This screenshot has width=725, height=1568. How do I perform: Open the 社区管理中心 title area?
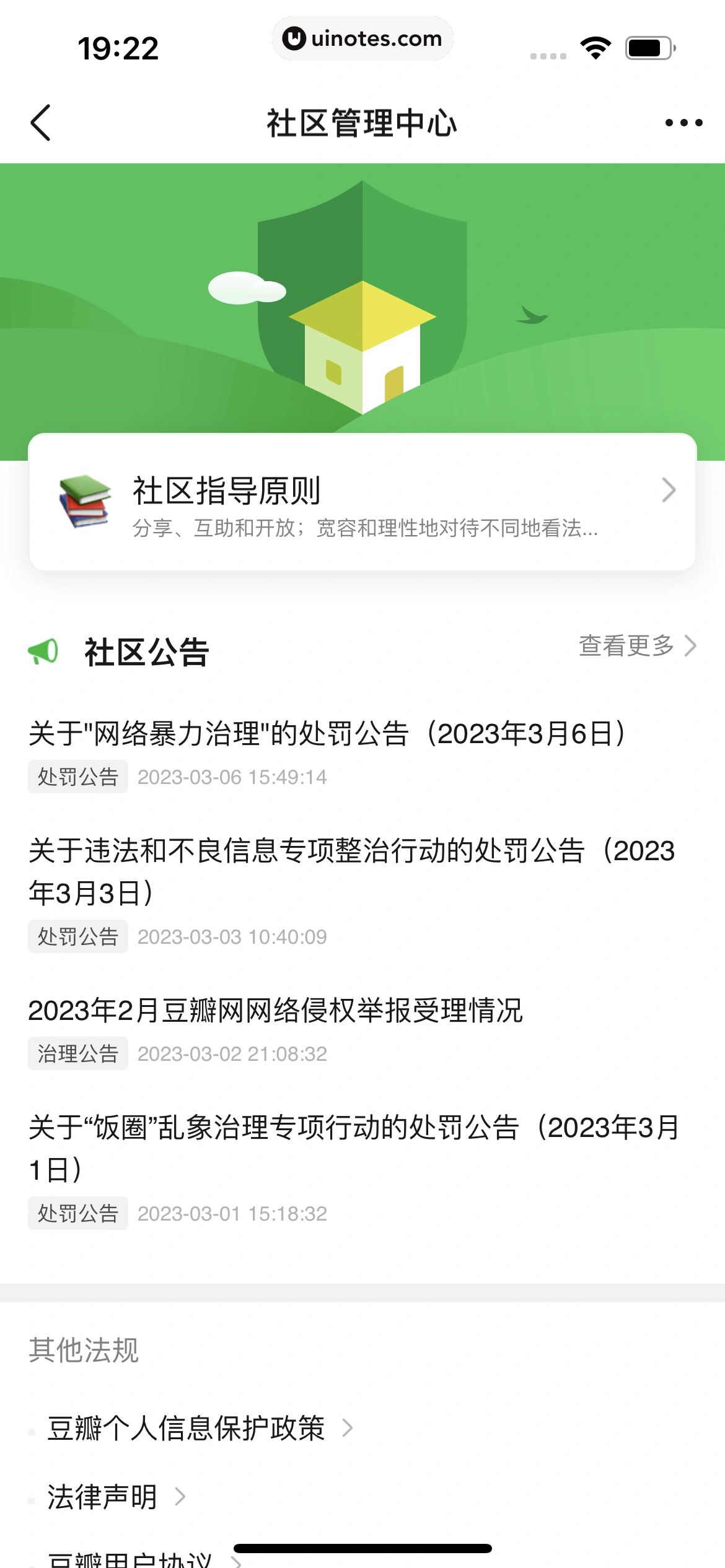click(362, 123)
